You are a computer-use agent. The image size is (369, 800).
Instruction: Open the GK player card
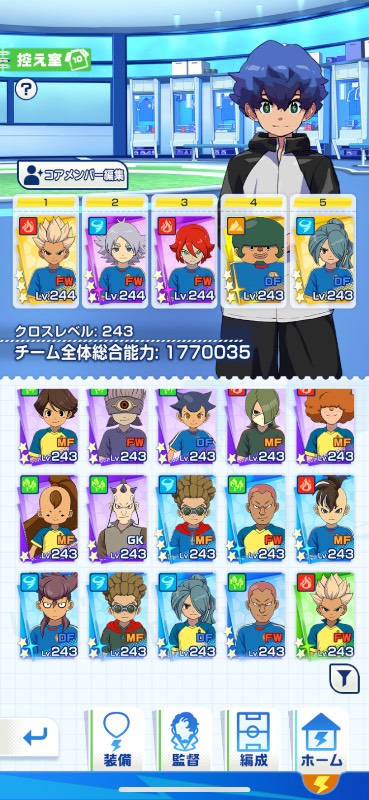pos(117,518)
